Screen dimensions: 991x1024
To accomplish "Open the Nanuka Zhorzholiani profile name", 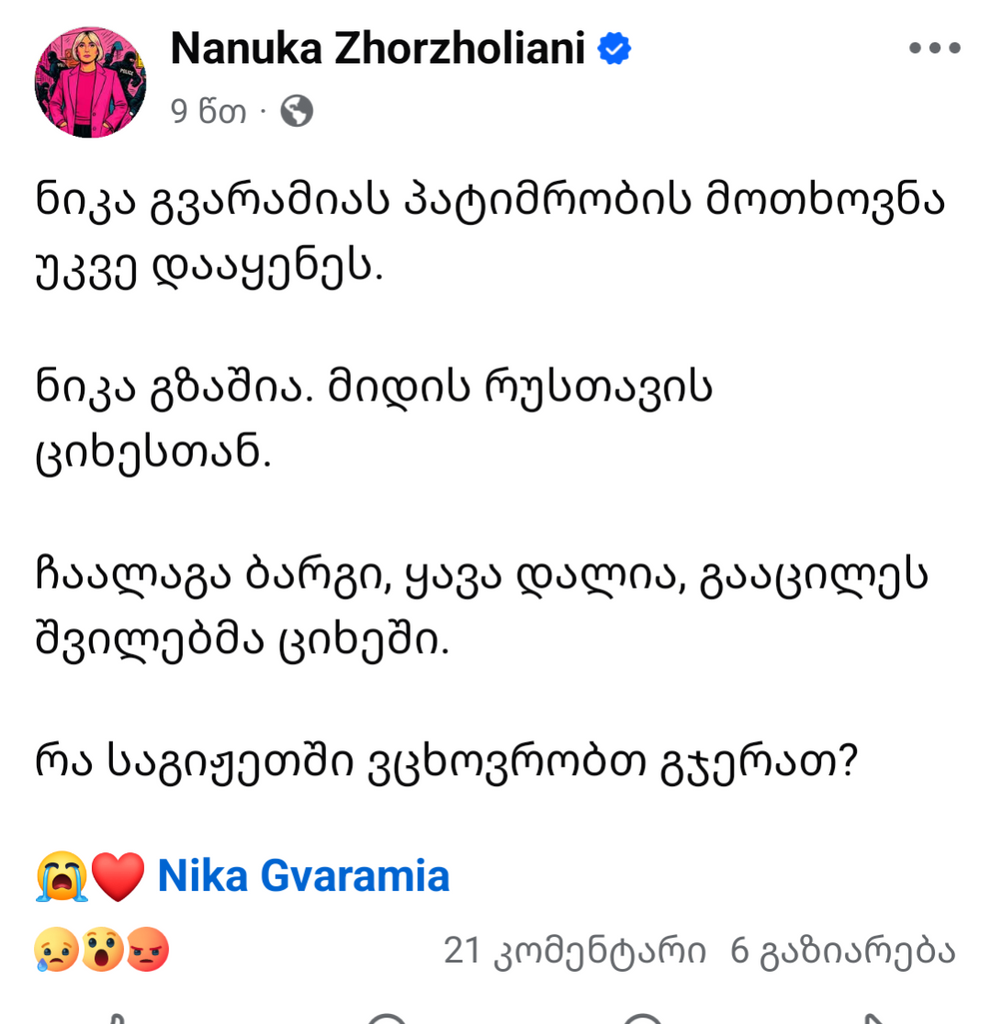I will coord(377,48).
